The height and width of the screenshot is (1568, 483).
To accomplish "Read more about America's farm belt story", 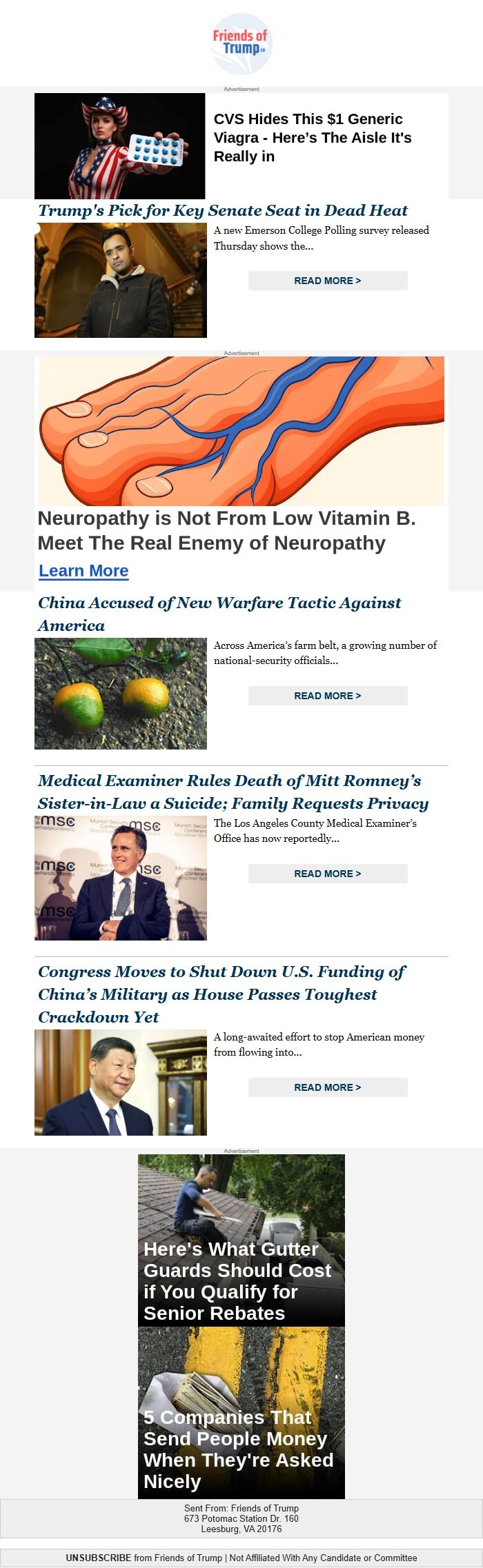I will (328, 696).
